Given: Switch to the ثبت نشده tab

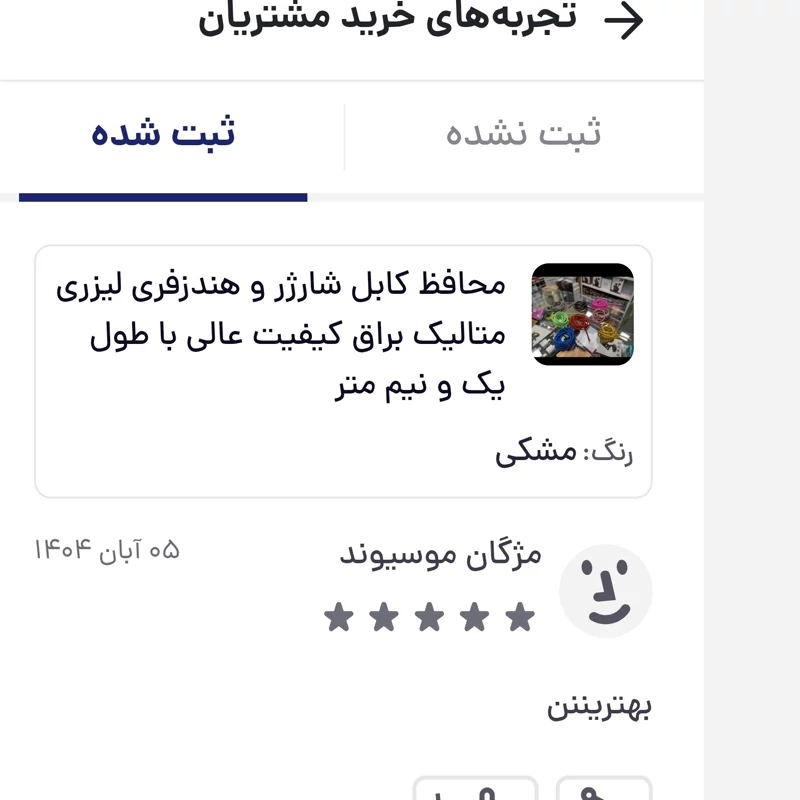Looking at the screenshot, I should pos(523,134).
